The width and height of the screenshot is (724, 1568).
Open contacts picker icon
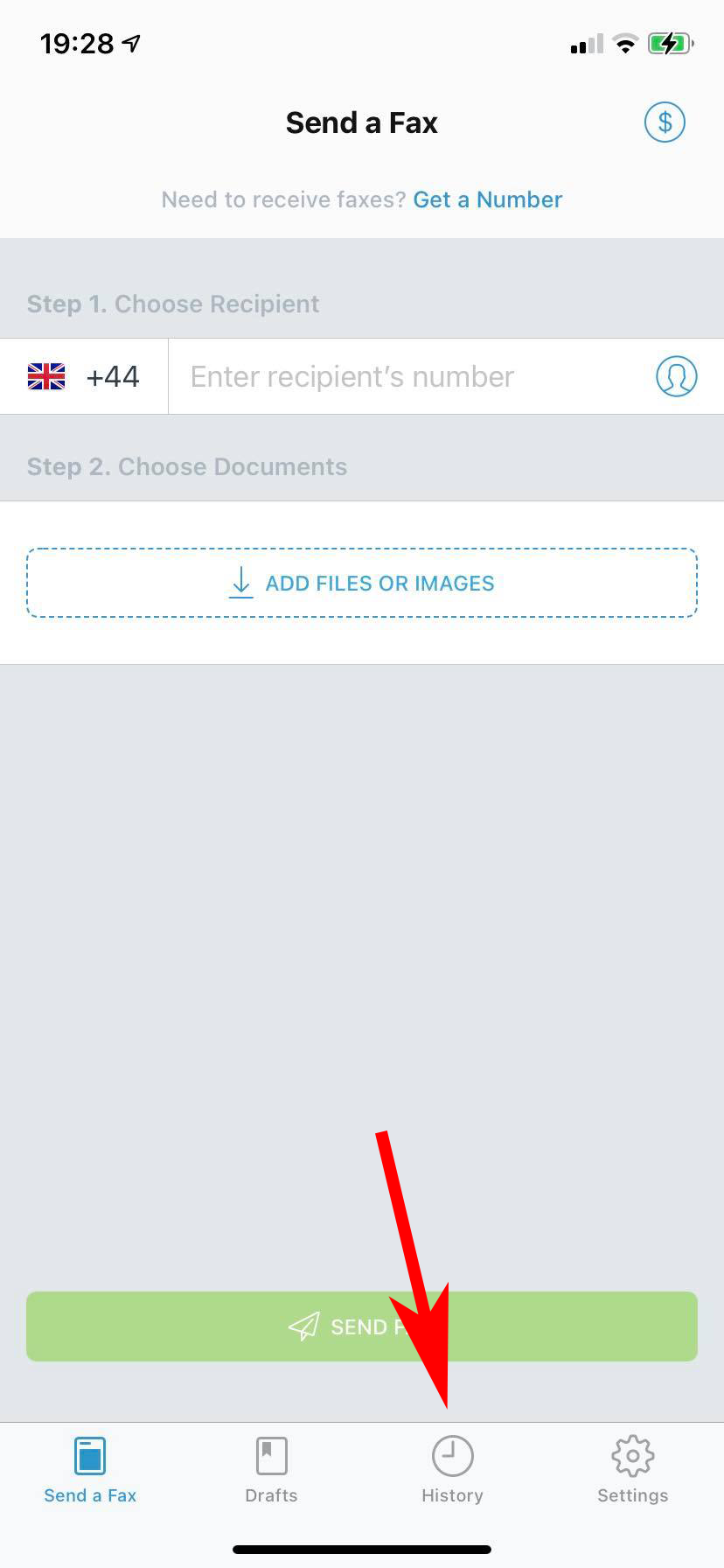(x=676, y=376)
